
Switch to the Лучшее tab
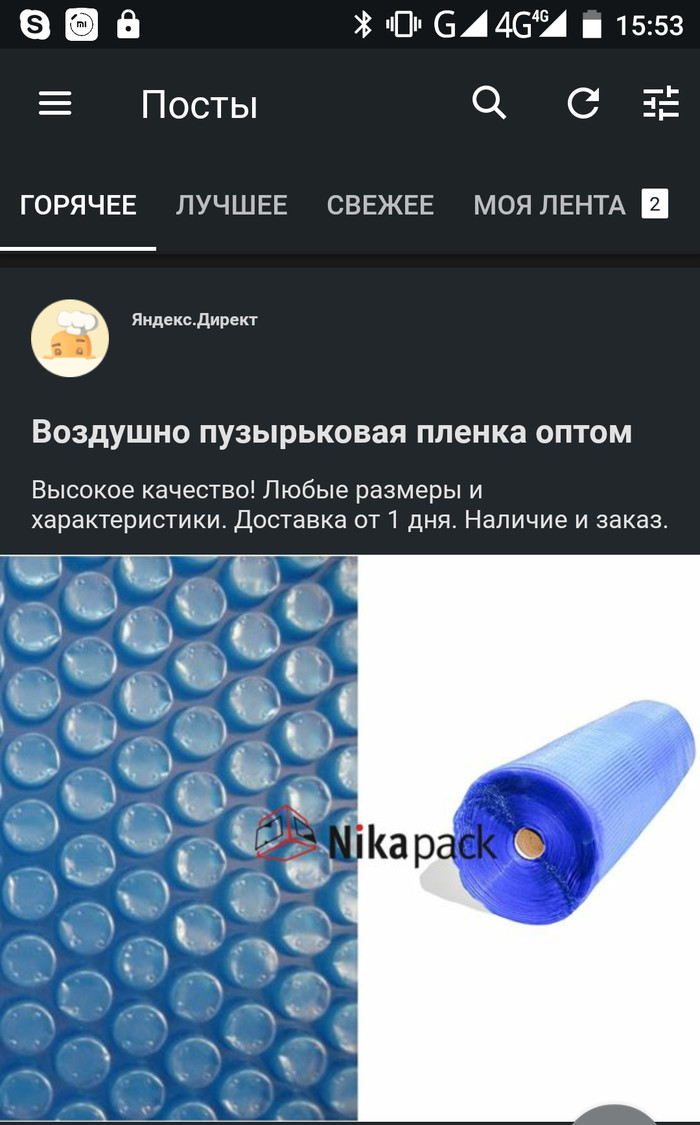pyautogui.click(x=231, y=206)
